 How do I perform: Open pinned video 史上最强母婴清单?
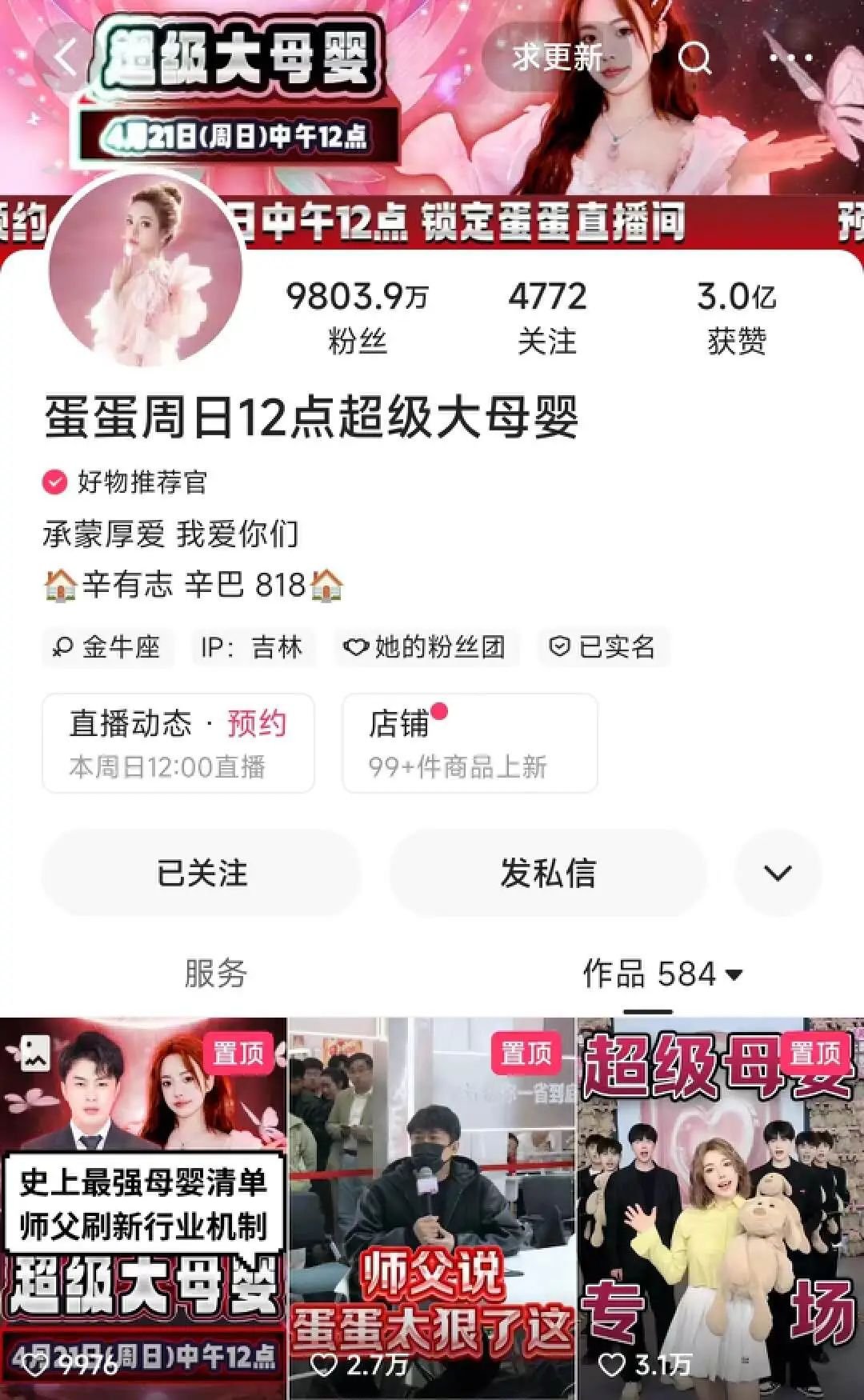pos(143,1208)
